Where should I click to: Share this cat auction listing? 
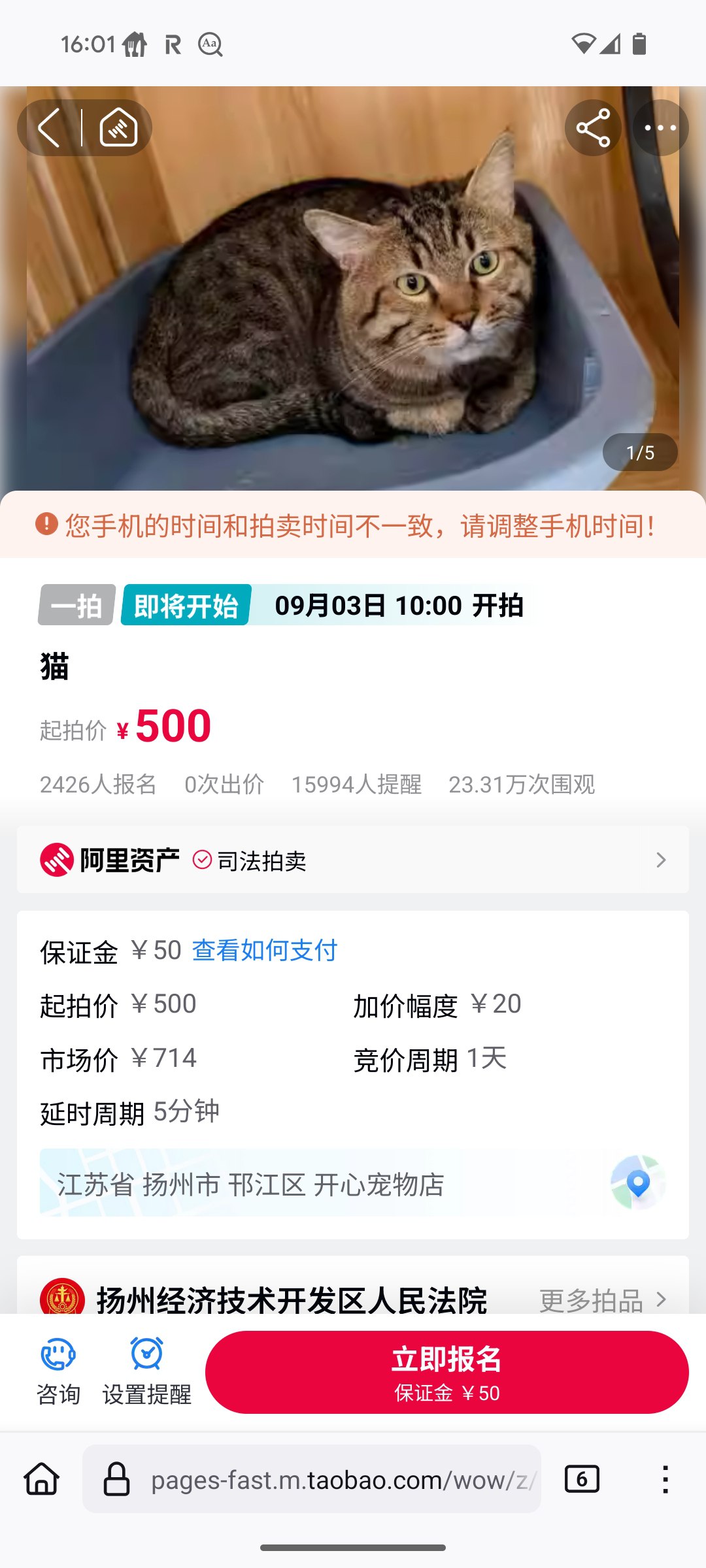point(593,127)
